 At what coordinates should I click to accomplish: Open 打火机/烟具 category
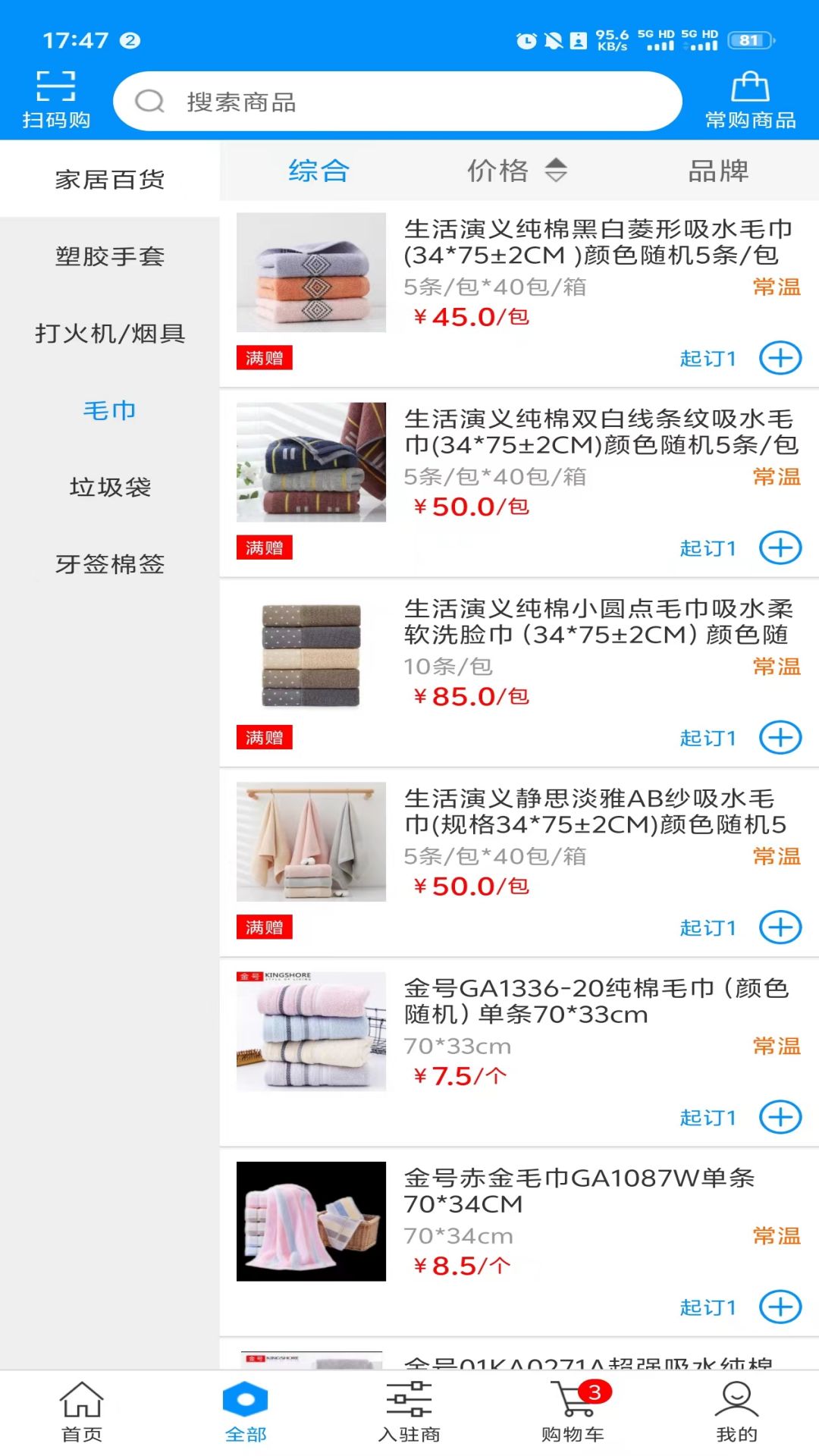click(108, 334)
